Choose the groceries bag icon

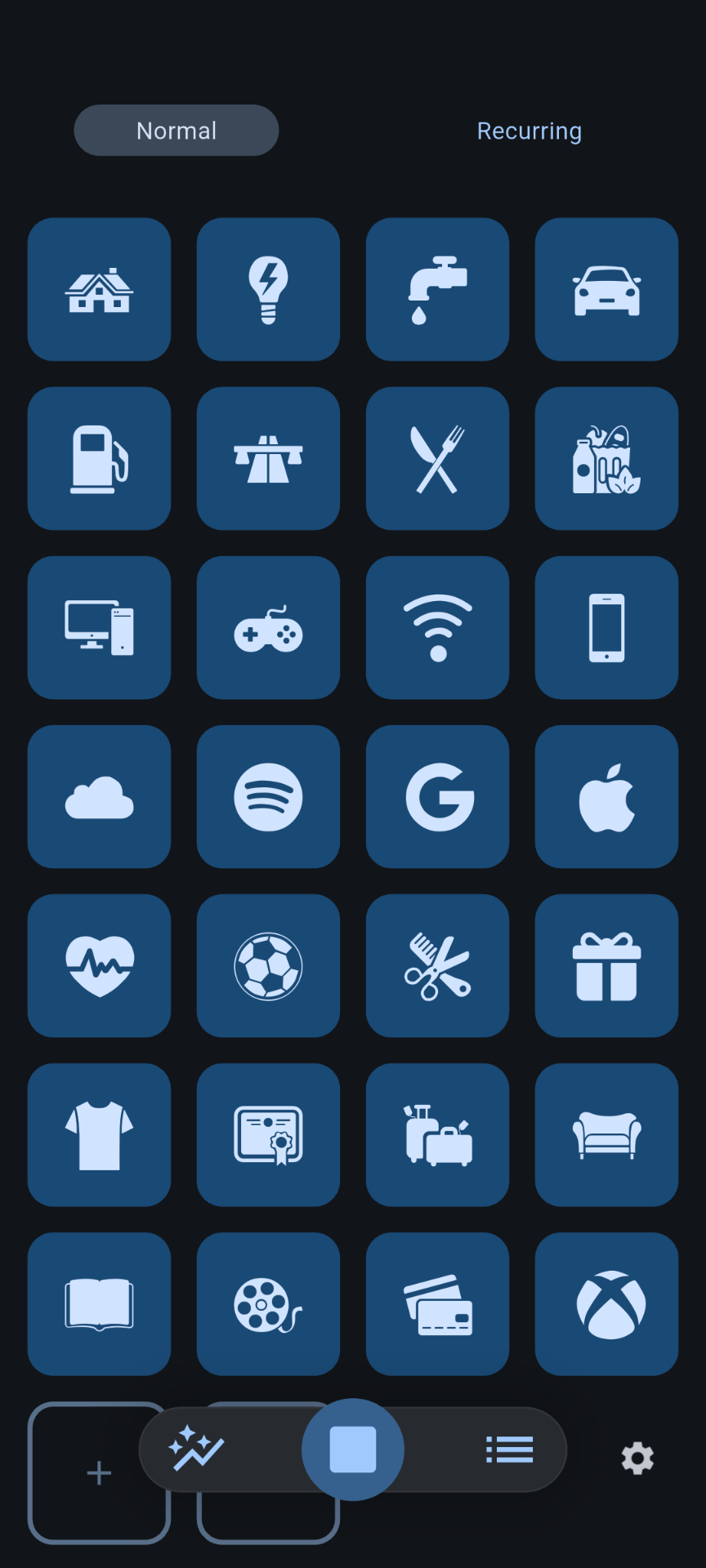point(606,458)
